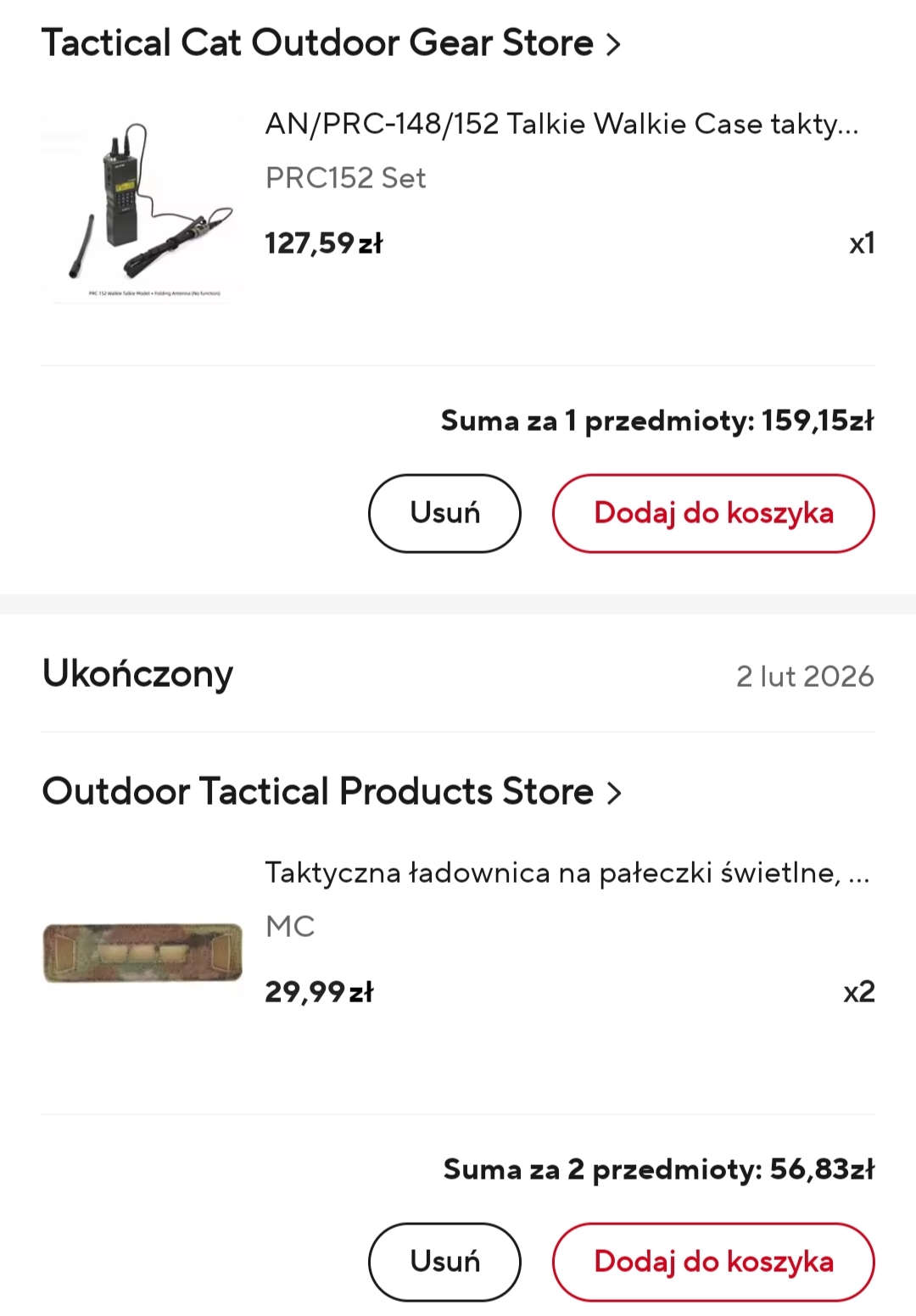
Task: Open Tactical Cat Outdoor Gear Store page
Action: (x=331, y=43)
